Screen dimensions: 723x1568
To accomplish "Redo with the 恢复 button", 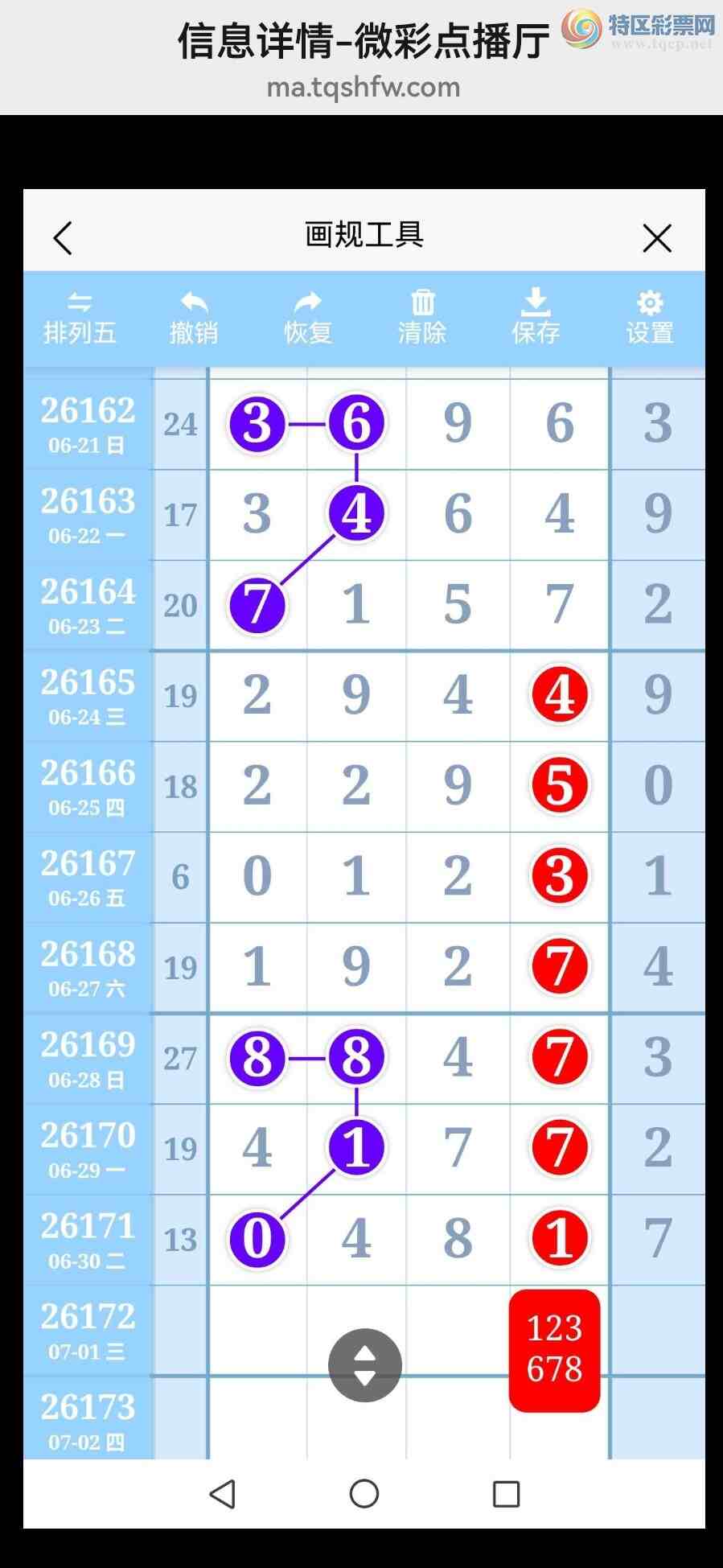I will tap(308, 319).
